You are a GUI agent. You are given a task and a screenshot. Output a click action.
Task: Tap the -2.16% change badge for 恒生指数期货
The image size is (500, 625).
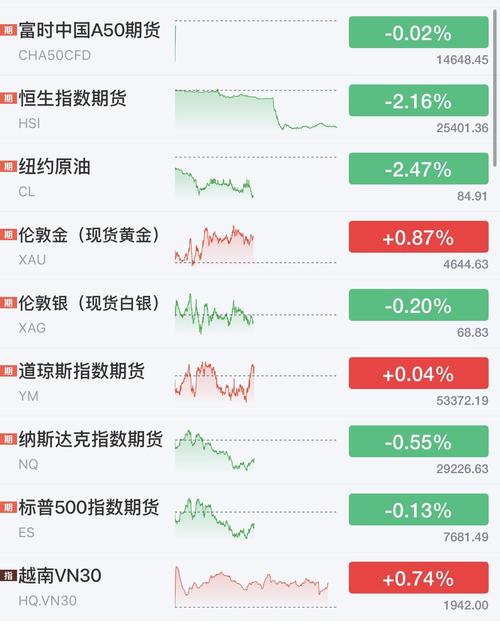[418, 100]
